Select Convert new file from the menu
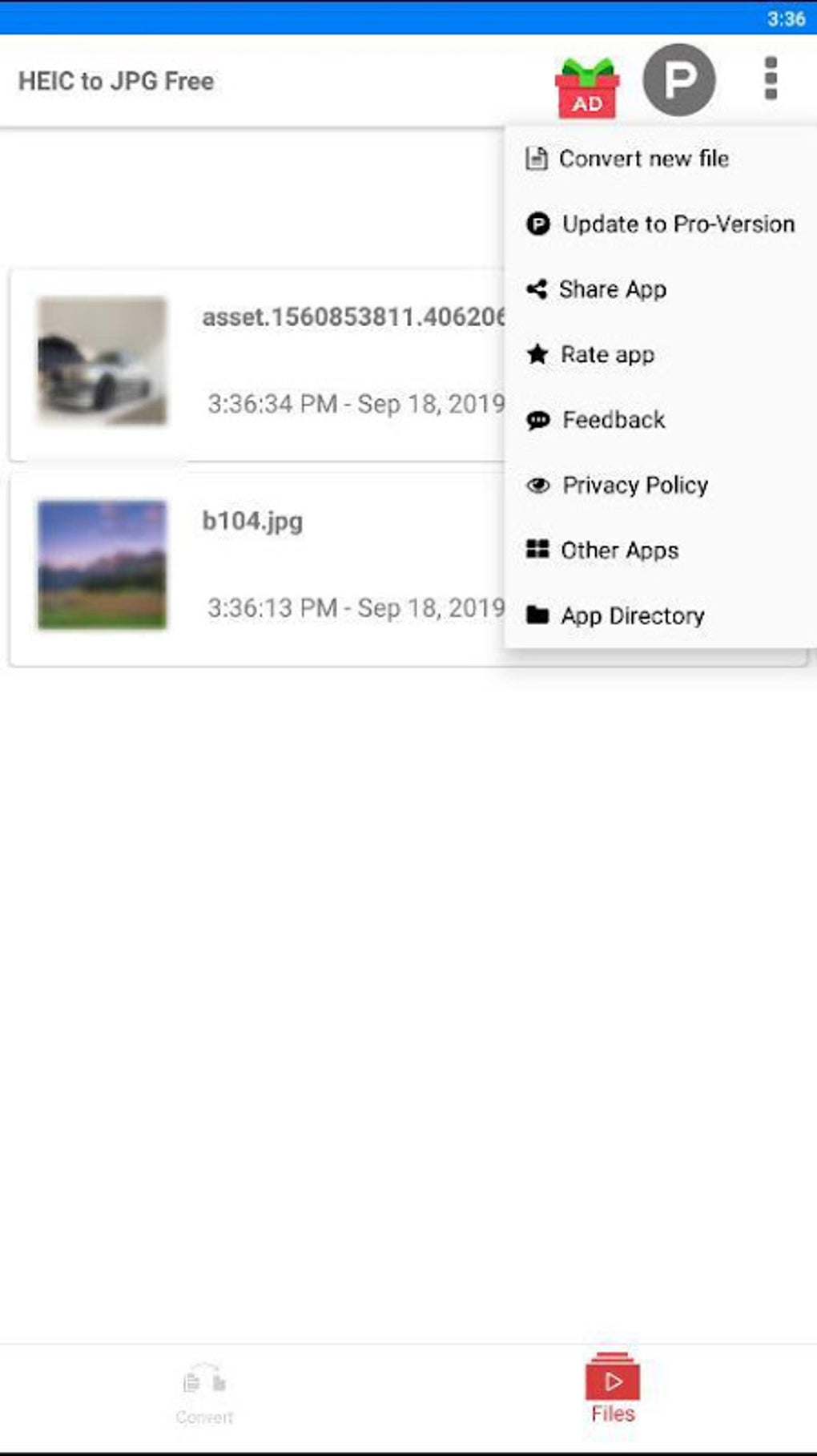Screen dimensions: 817x1456 (x=645, y=158)
